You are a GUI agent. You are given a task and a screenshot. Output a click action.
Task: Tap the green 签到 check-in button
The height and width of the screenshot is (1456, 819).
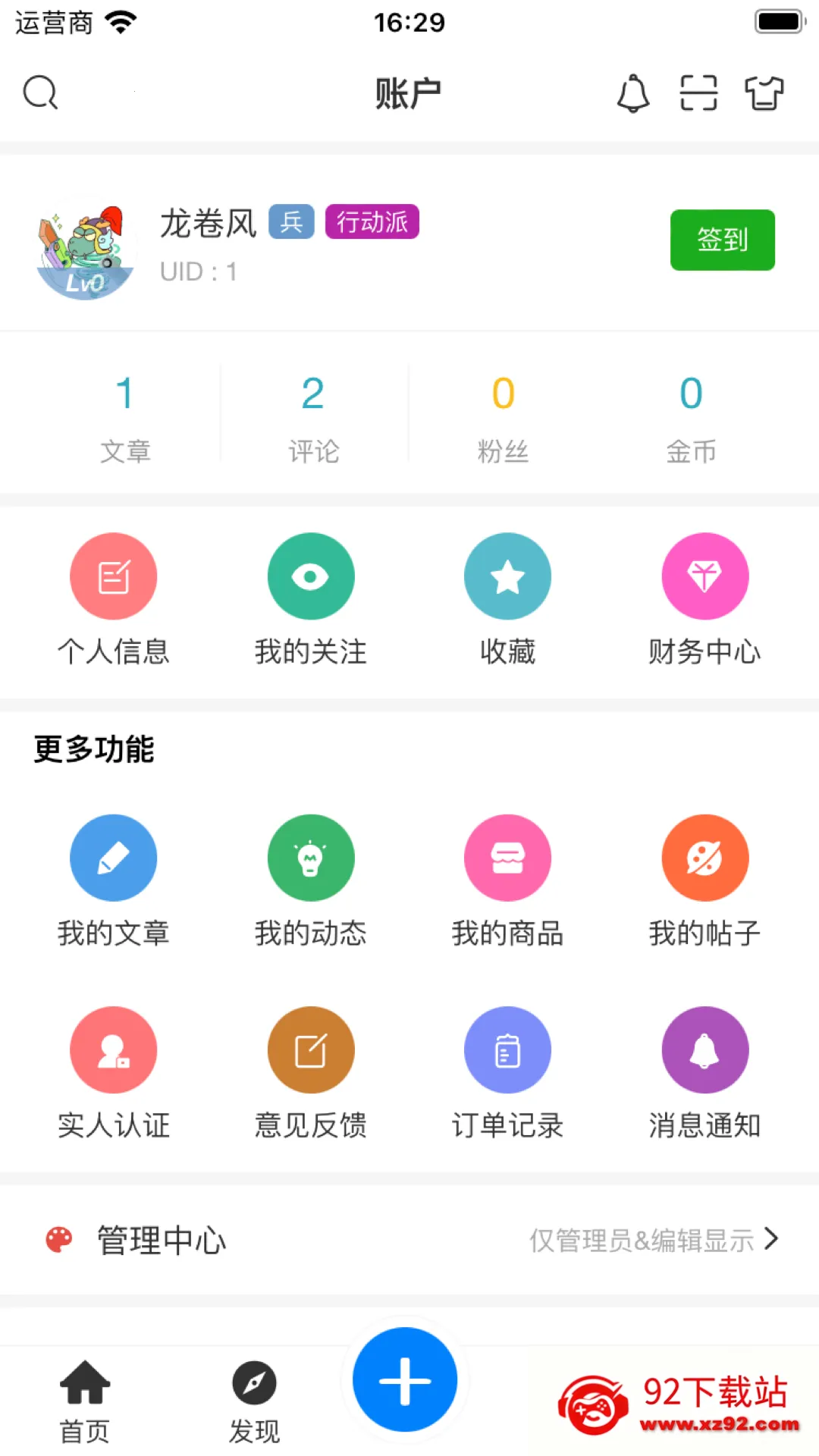(722, 240)
